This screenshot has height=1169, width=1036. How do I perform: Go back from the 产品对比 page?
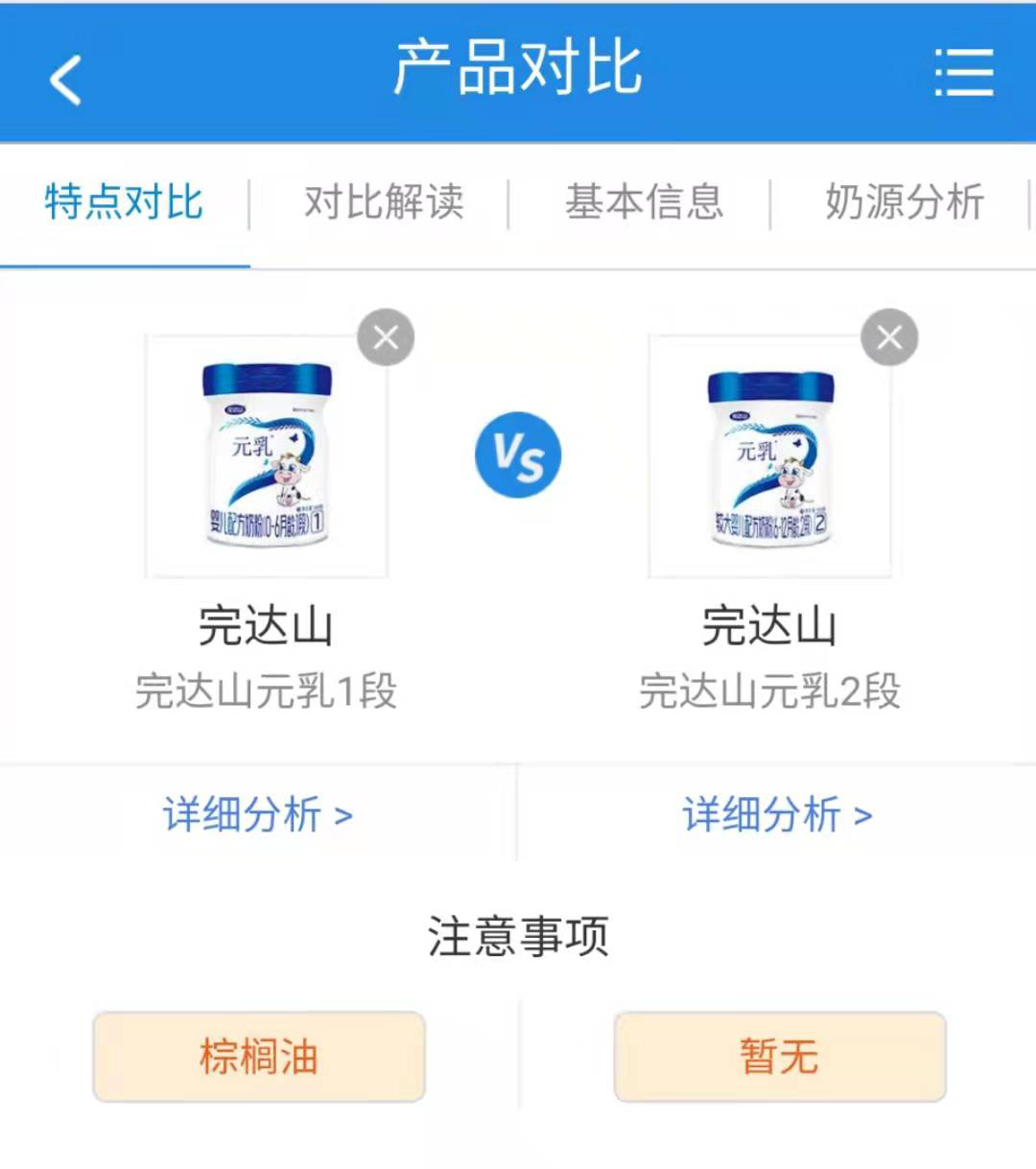[x=65, y=78]
